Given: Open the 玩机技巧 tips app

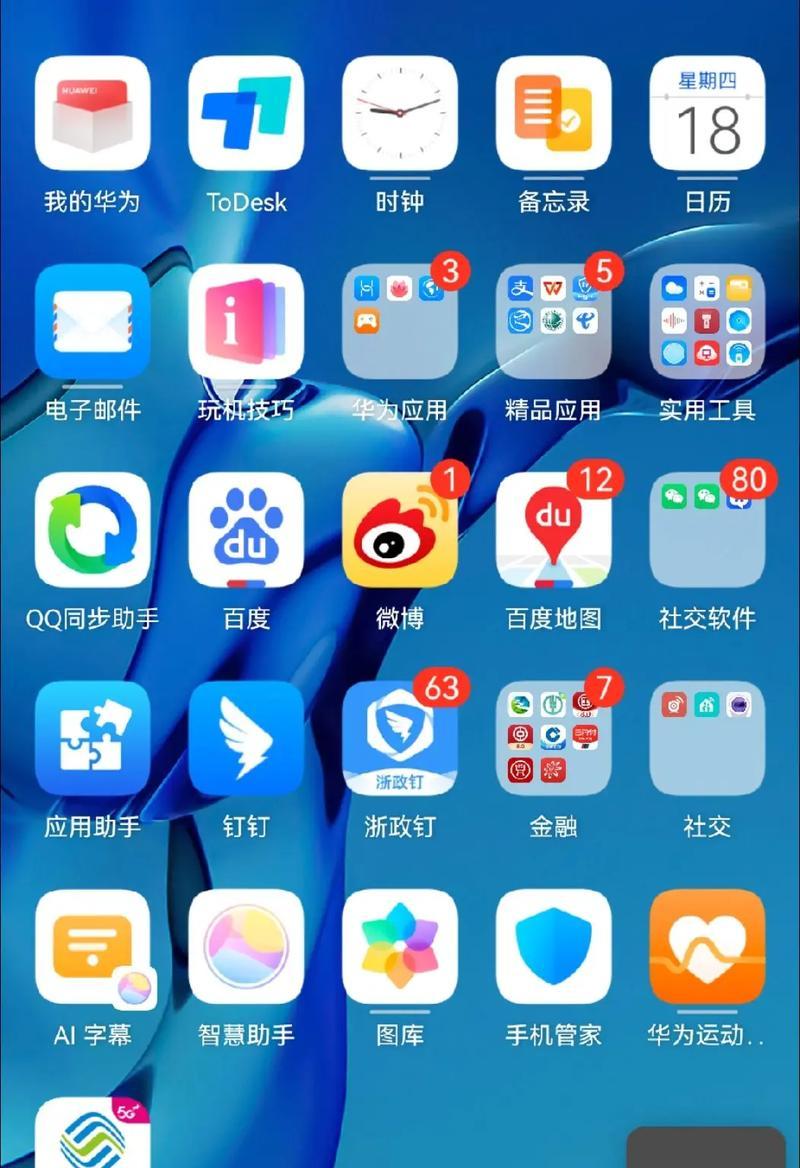Looking at the screenshot, I should pyautogui.click(x=246, y=322).
